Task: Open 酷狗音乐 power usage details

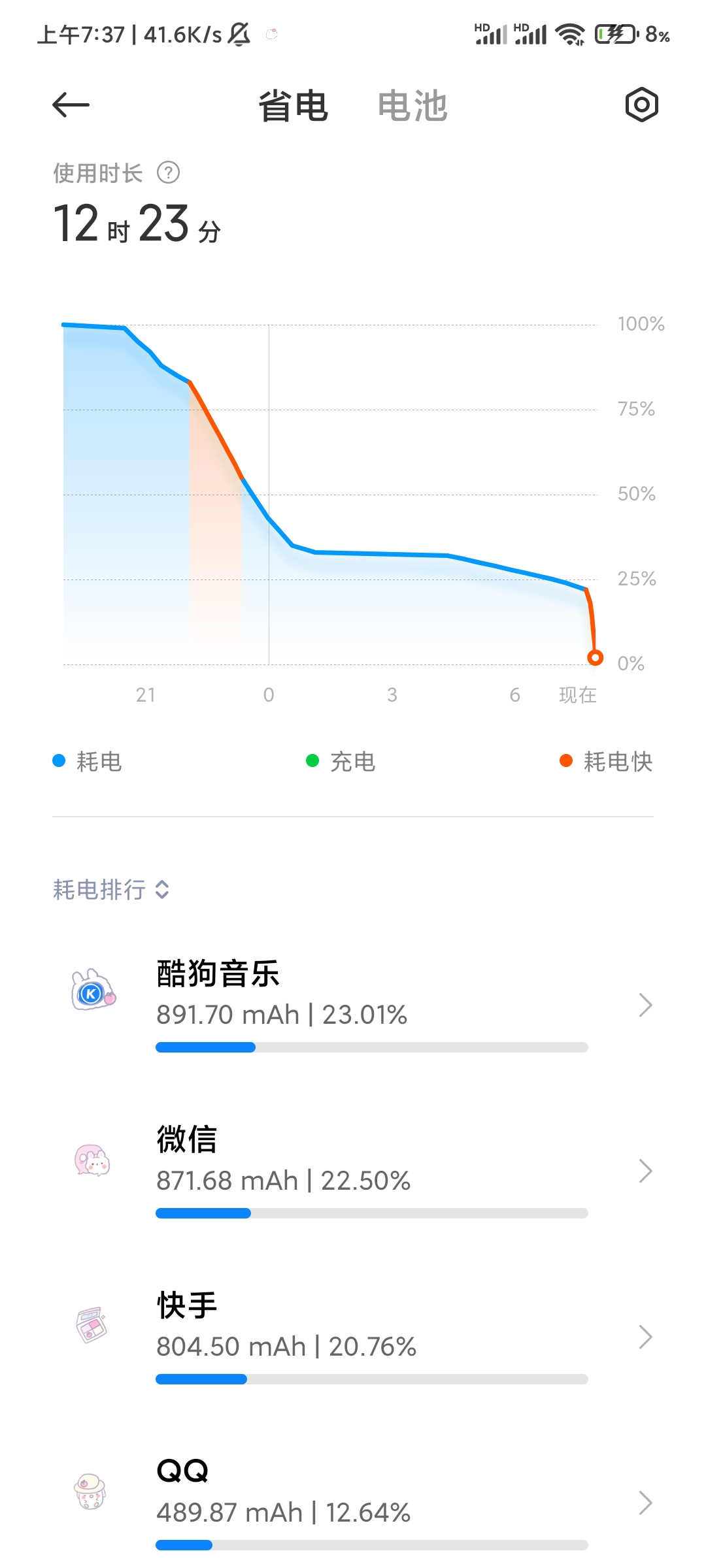Action: pos(353,1005)
